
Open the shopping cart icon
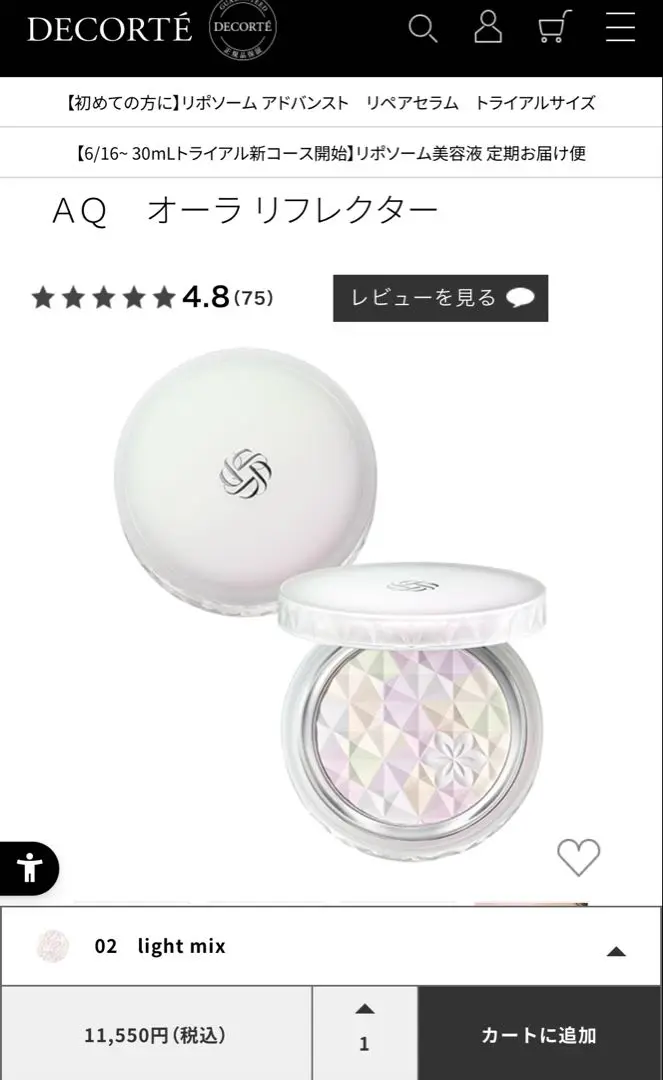554,28
